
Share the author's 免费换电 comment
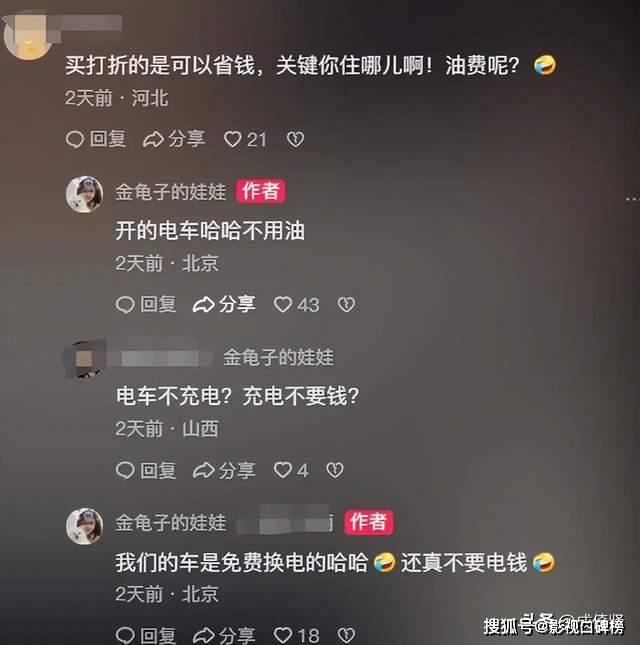(x=224, y=635)
